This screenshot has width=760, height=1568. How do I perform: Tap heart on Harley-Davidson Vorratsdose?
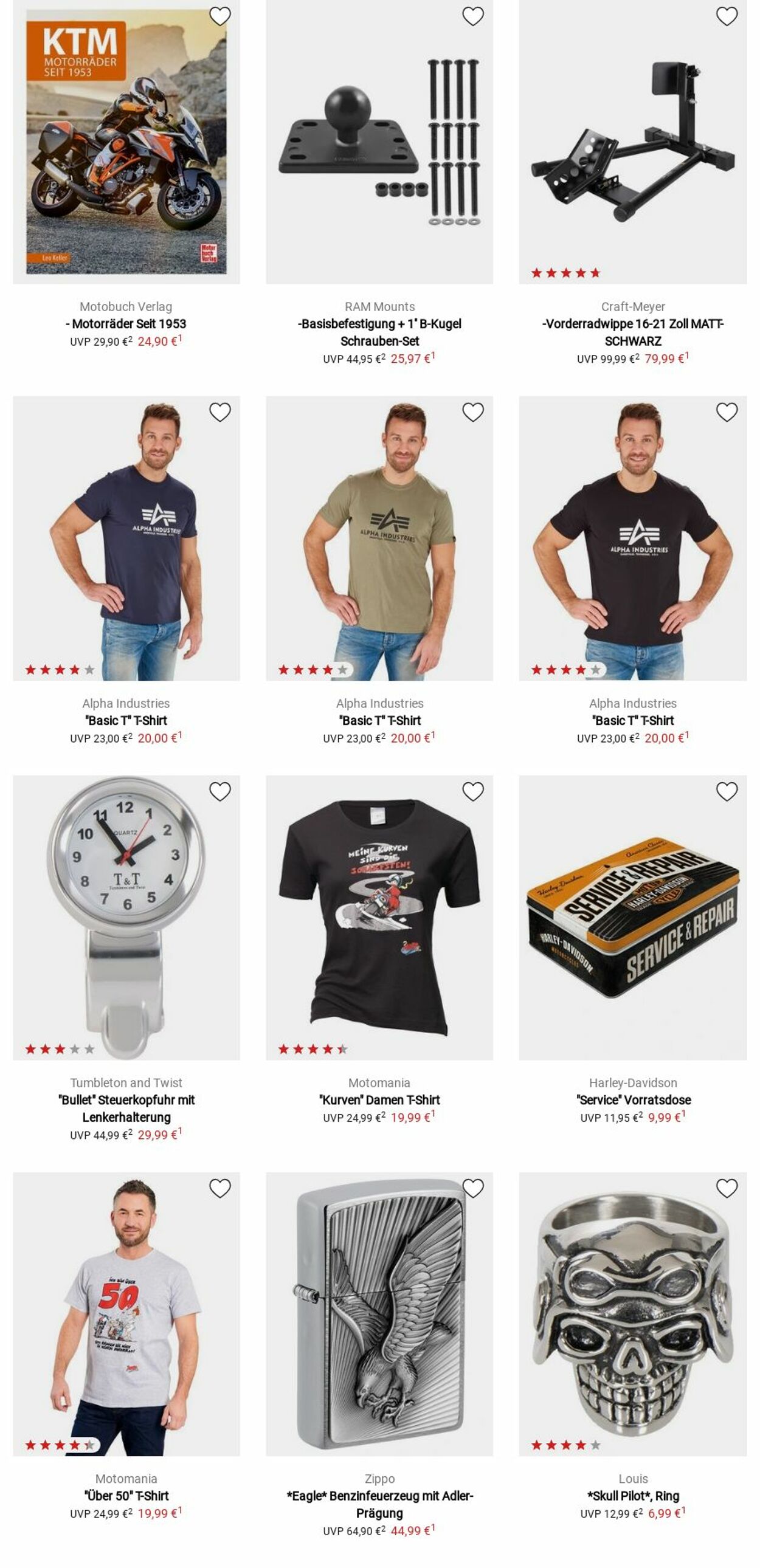[x=726, y=791]
